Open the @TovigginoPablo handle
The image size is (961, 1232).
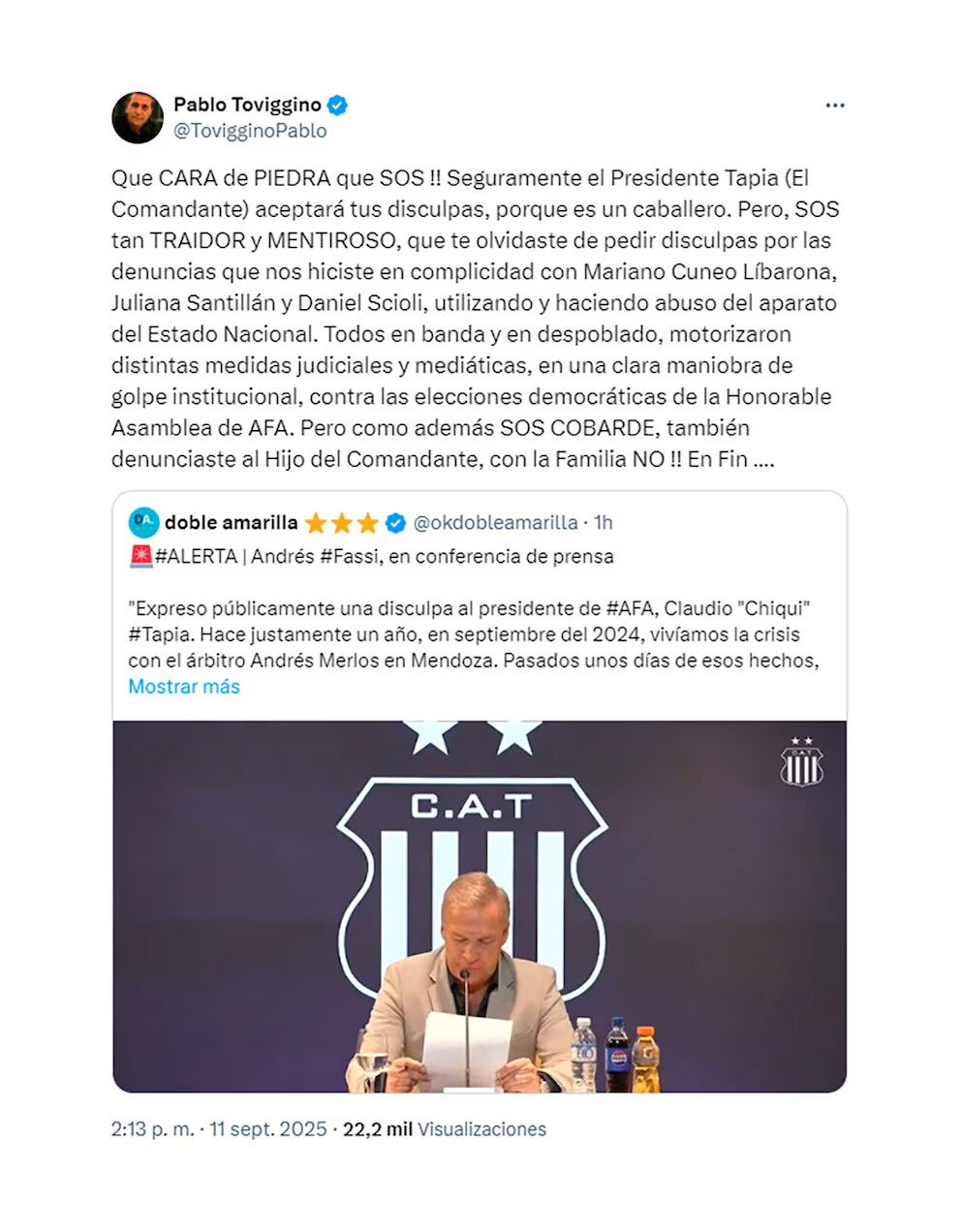(250, 131)
